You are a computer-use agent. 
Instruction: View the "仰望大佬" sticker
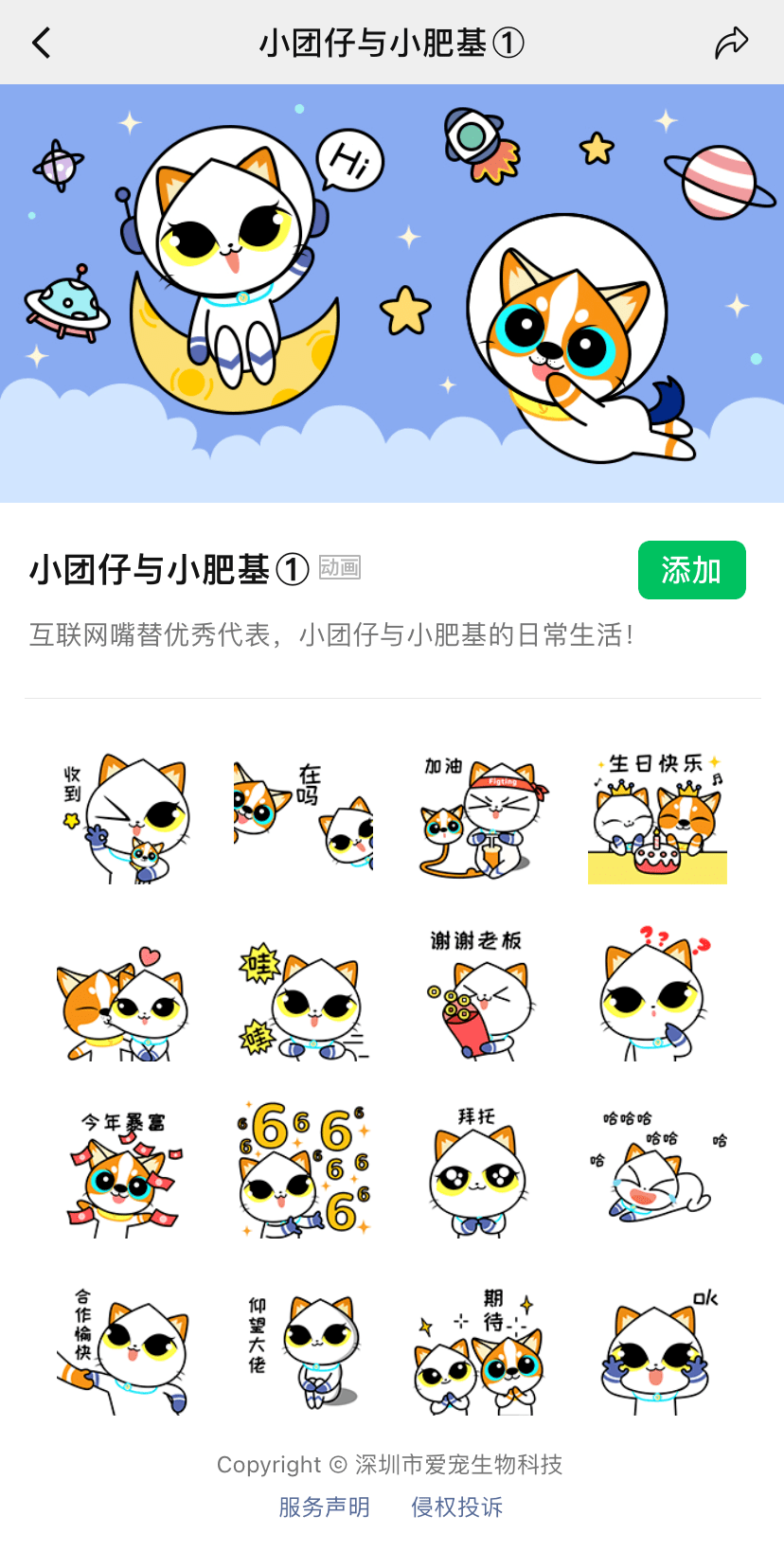[301, 1349]
